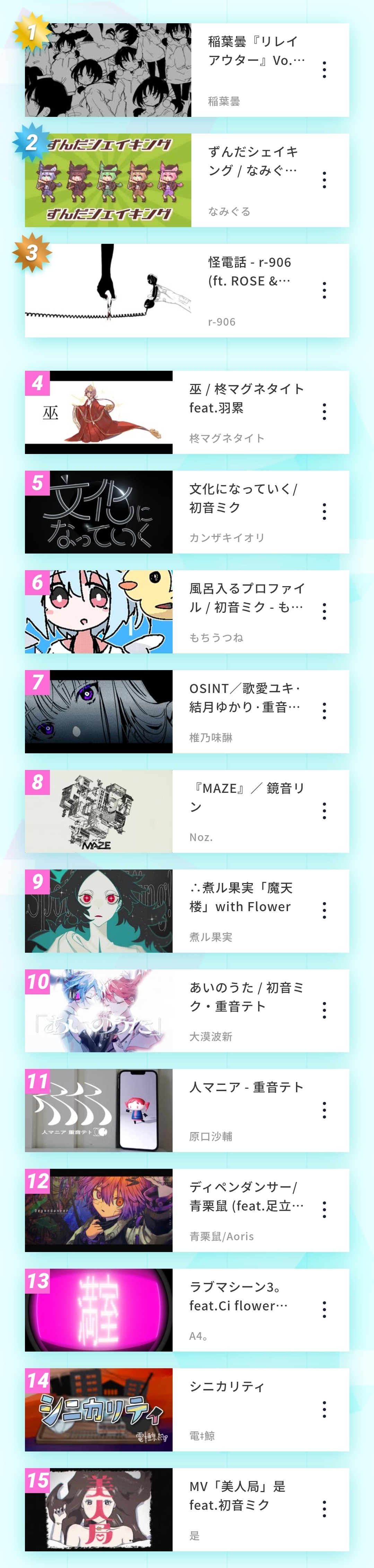The width and height of the screenshot is (374, 1568).
Task: Tap the three dots beside 『MAZE』
Action: pos(324,811)
